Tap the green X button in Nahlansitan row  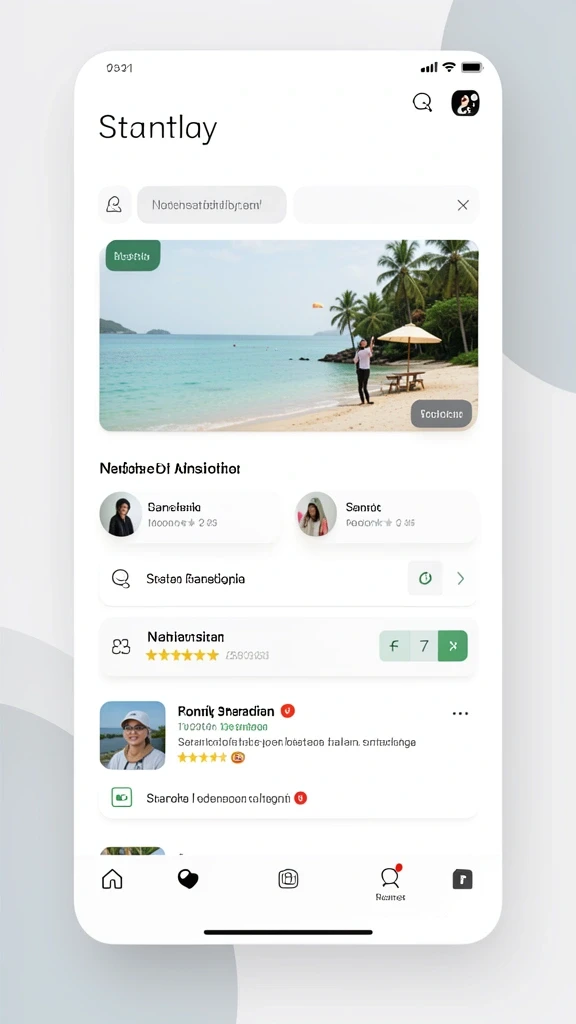point(453,646)
